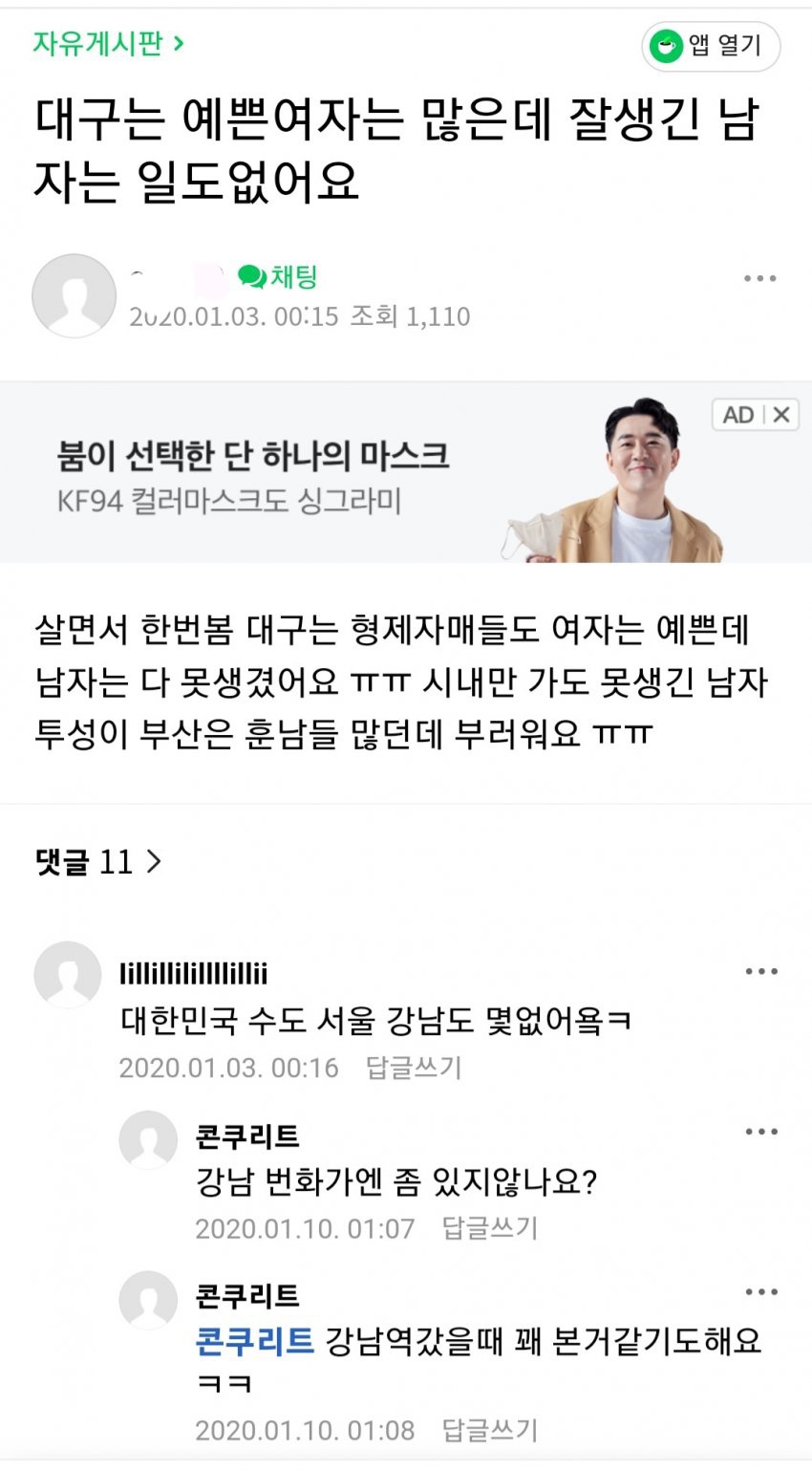Open overflow menu on 콘쿠리트's 01:07 comment
812x1470 pixels.
coord(760,1133)
